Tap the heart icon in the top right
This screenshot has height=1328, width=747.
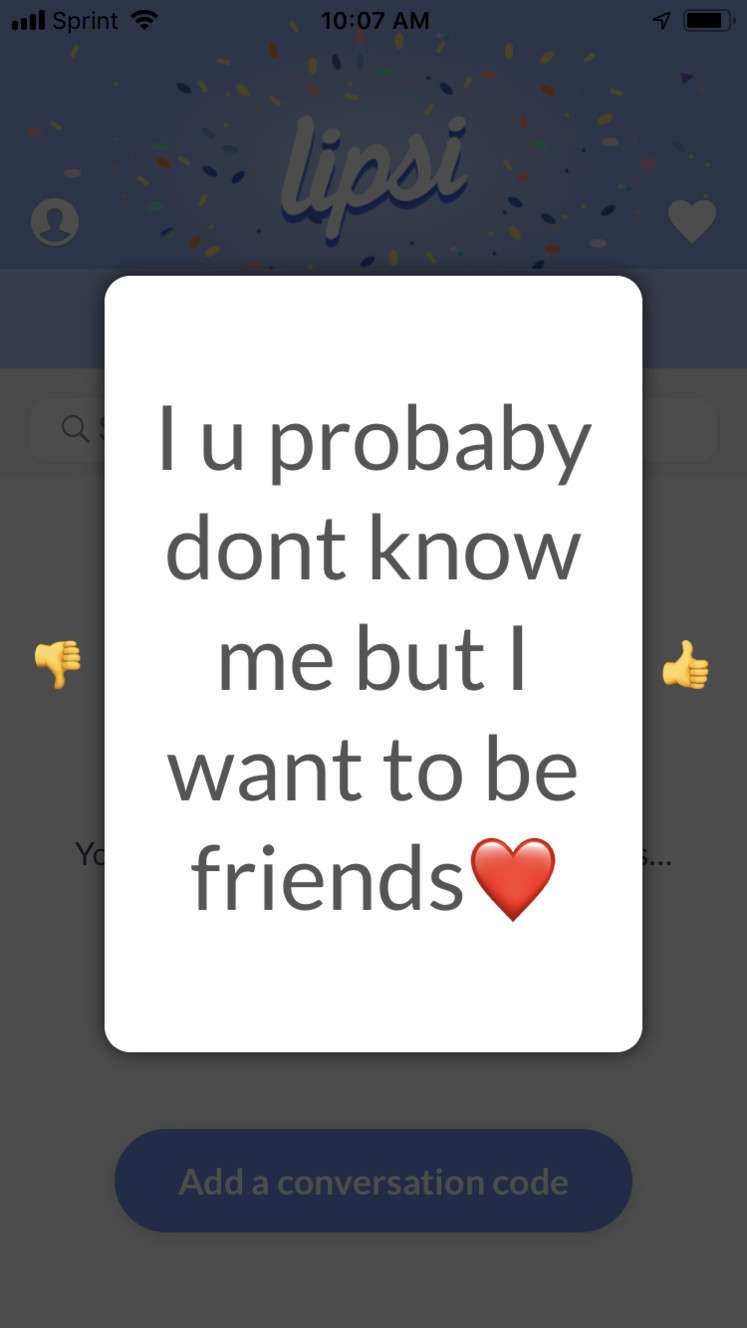(691, 222)
